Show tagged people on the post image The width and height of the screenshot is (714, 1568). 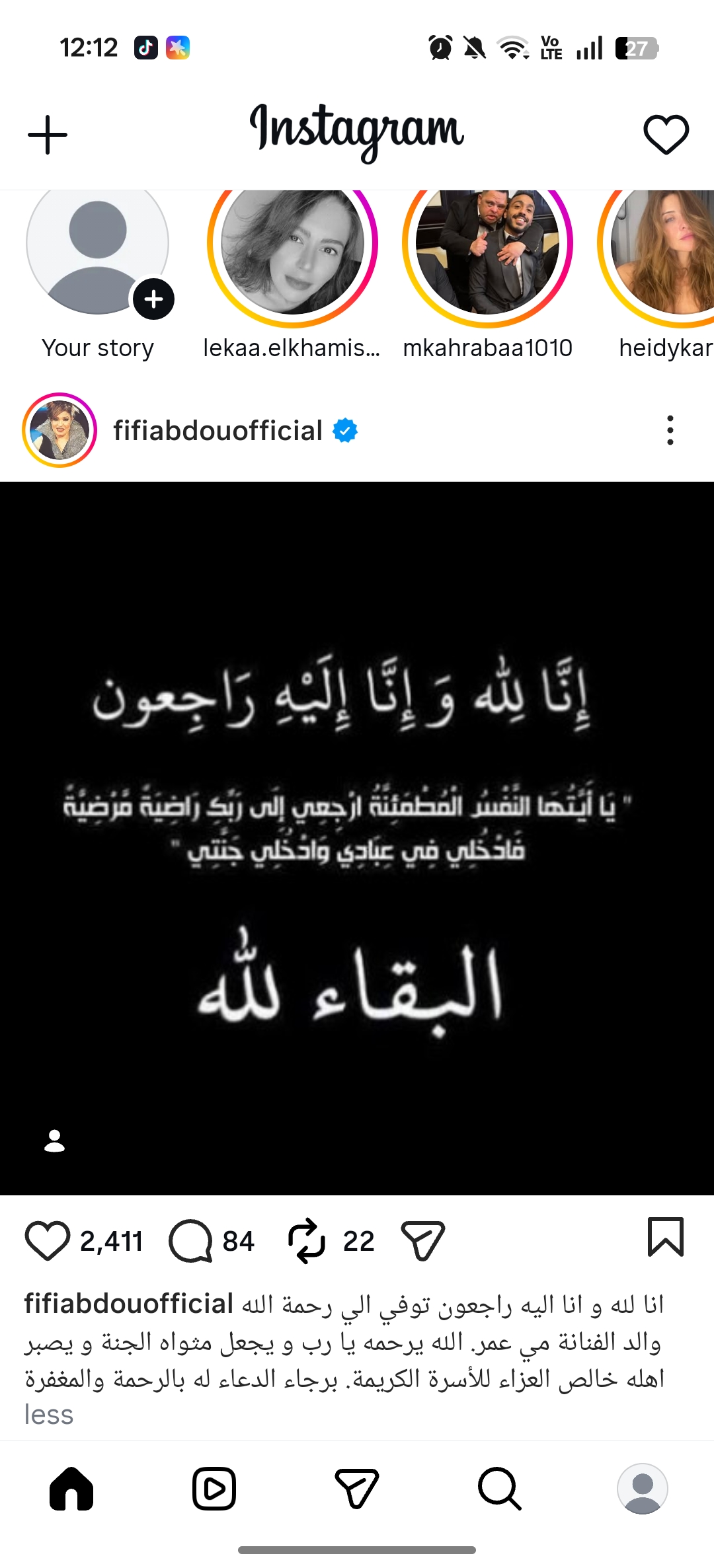coord(55,1141)
